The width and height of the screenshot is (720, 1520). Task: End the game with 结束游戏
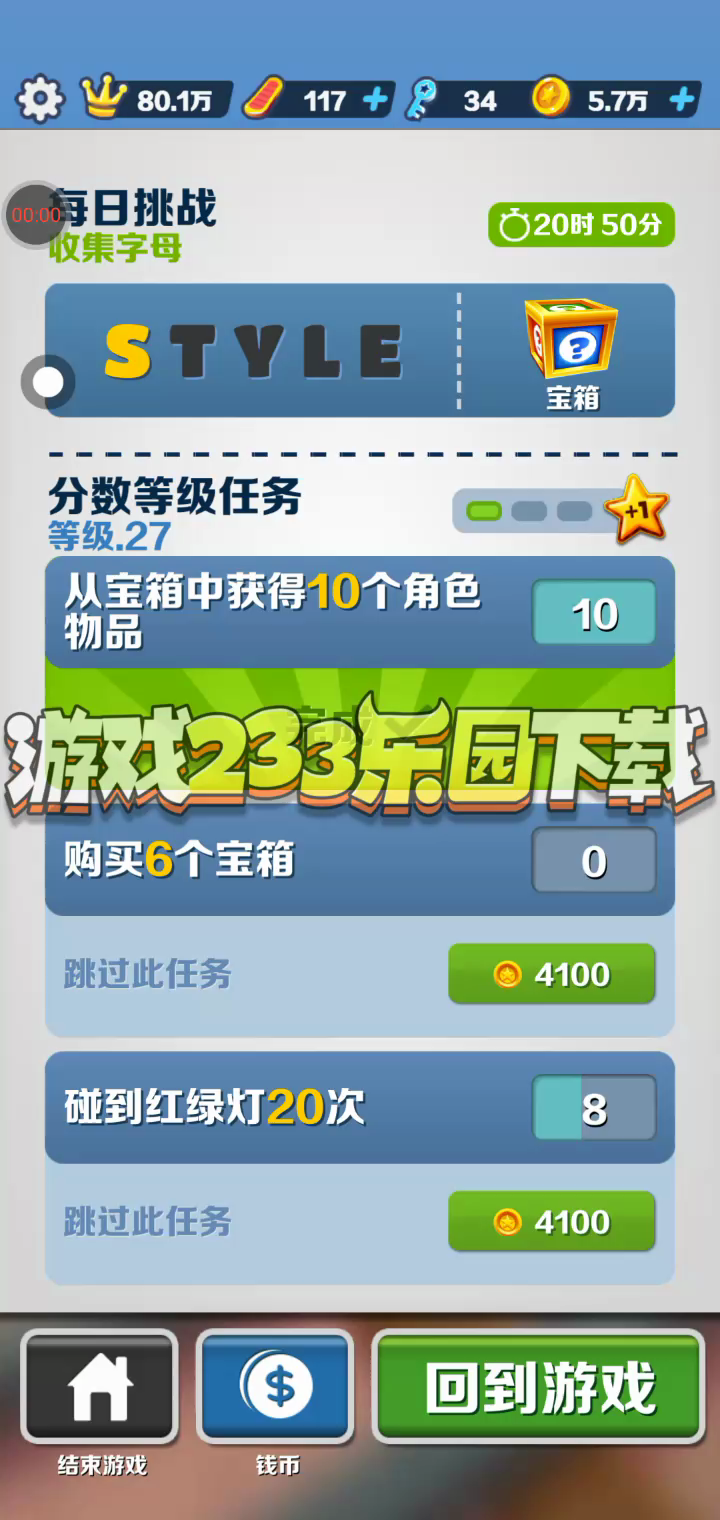coord(100,1388)
